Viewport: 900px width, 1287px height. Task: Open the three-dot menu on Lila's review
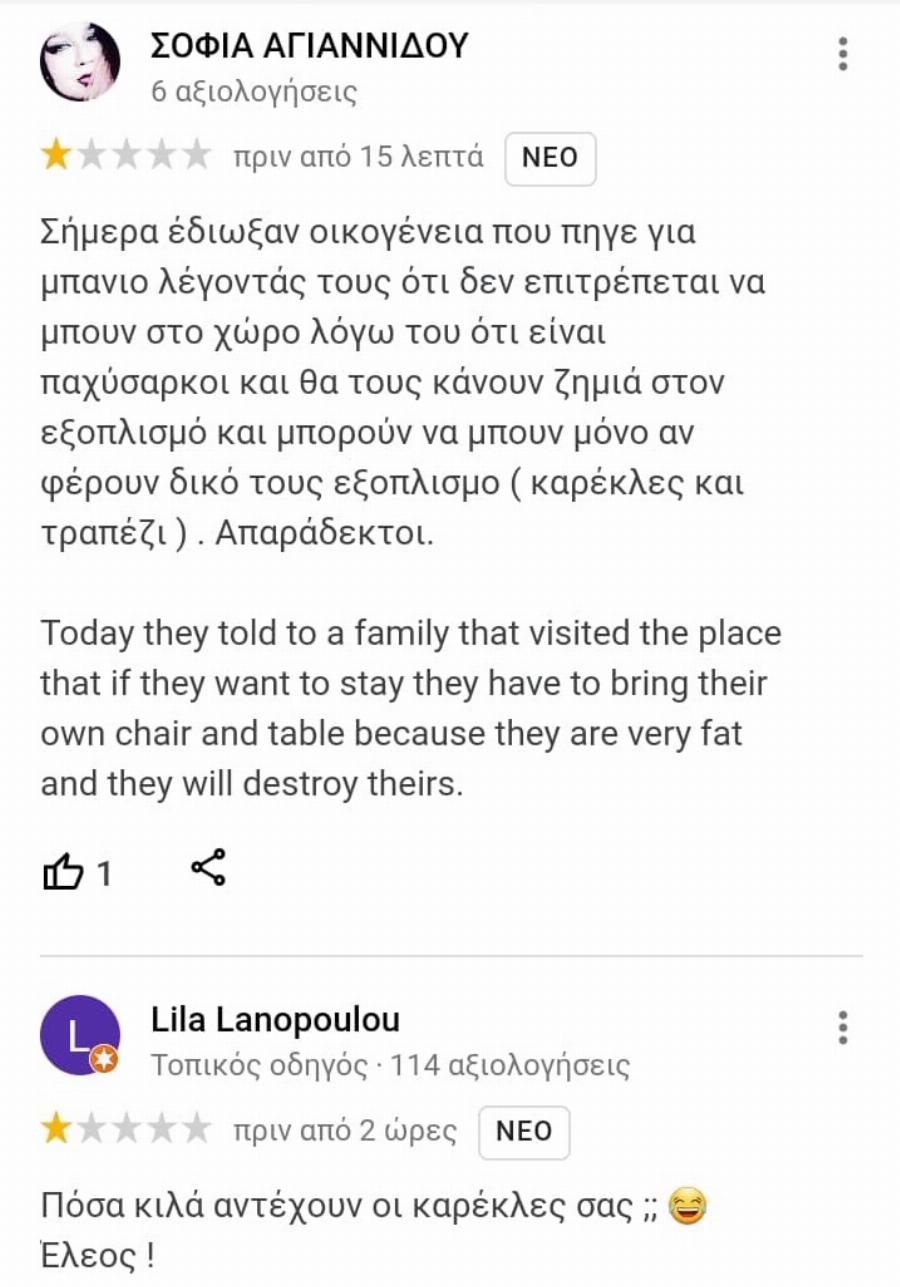845,1026
